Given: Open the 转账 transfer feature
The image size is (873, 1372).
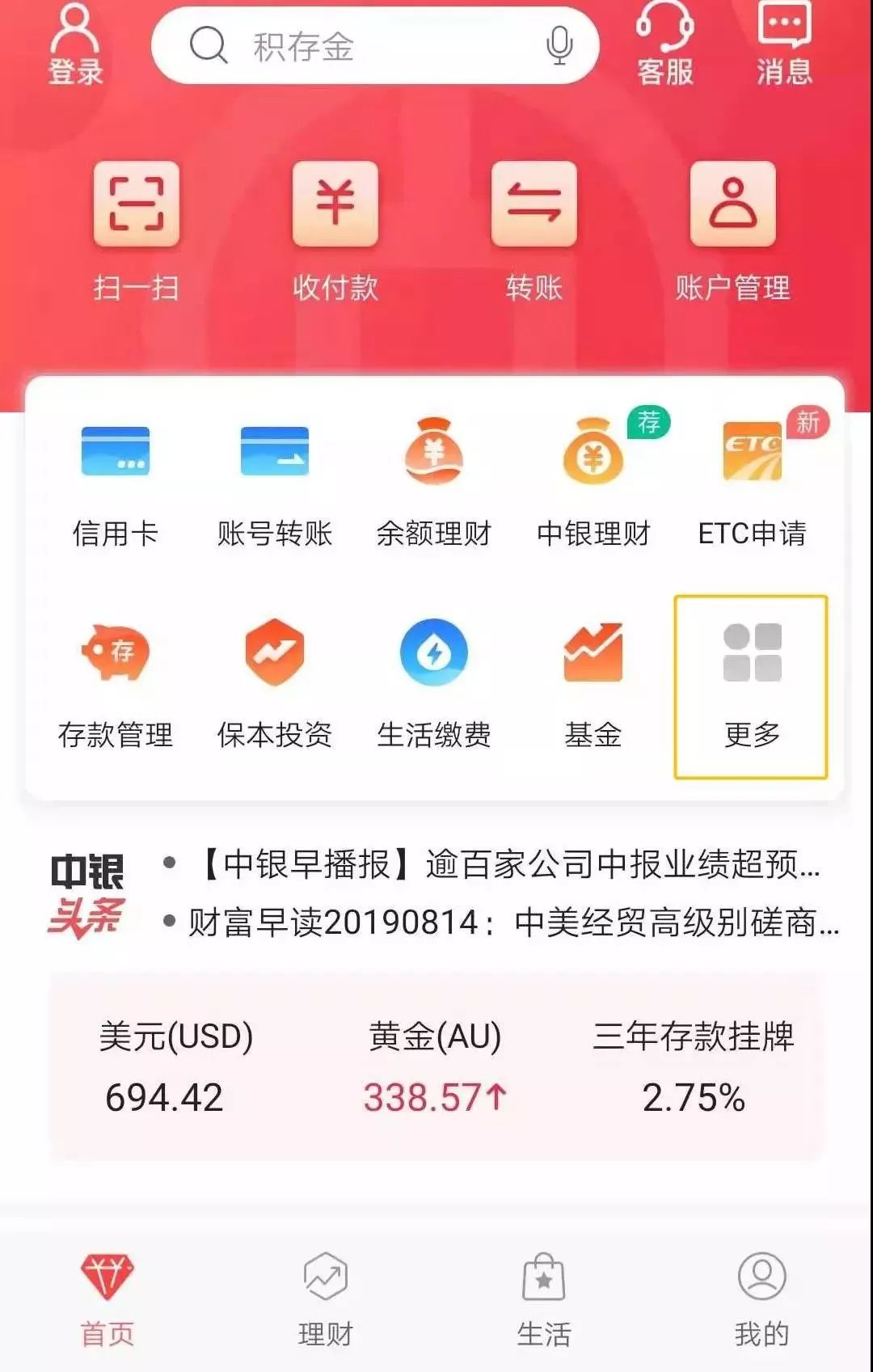Looking at the screenshot, I should click(x=535, y=226).
